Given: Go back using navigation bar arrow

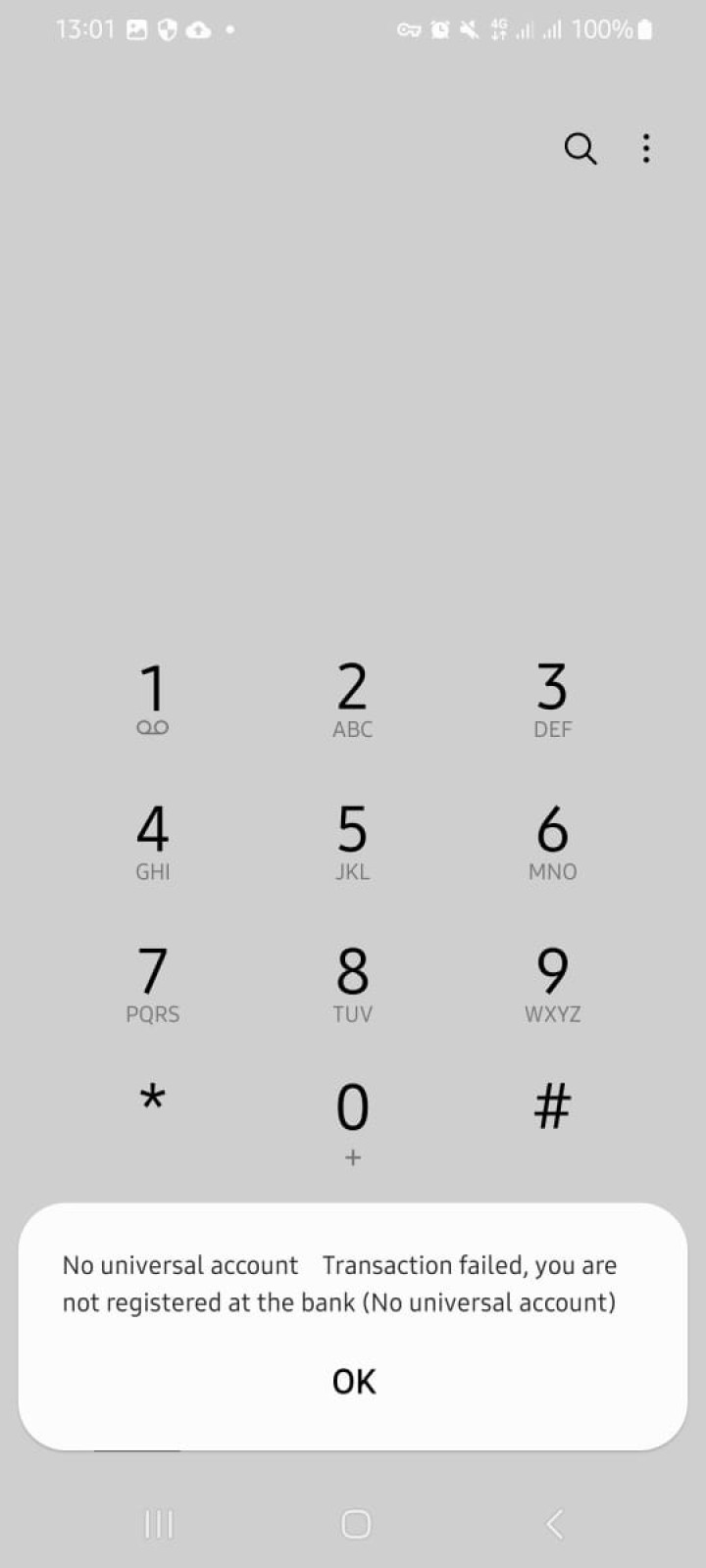Looking at the screenshot, I should [x=554, y=1524].
